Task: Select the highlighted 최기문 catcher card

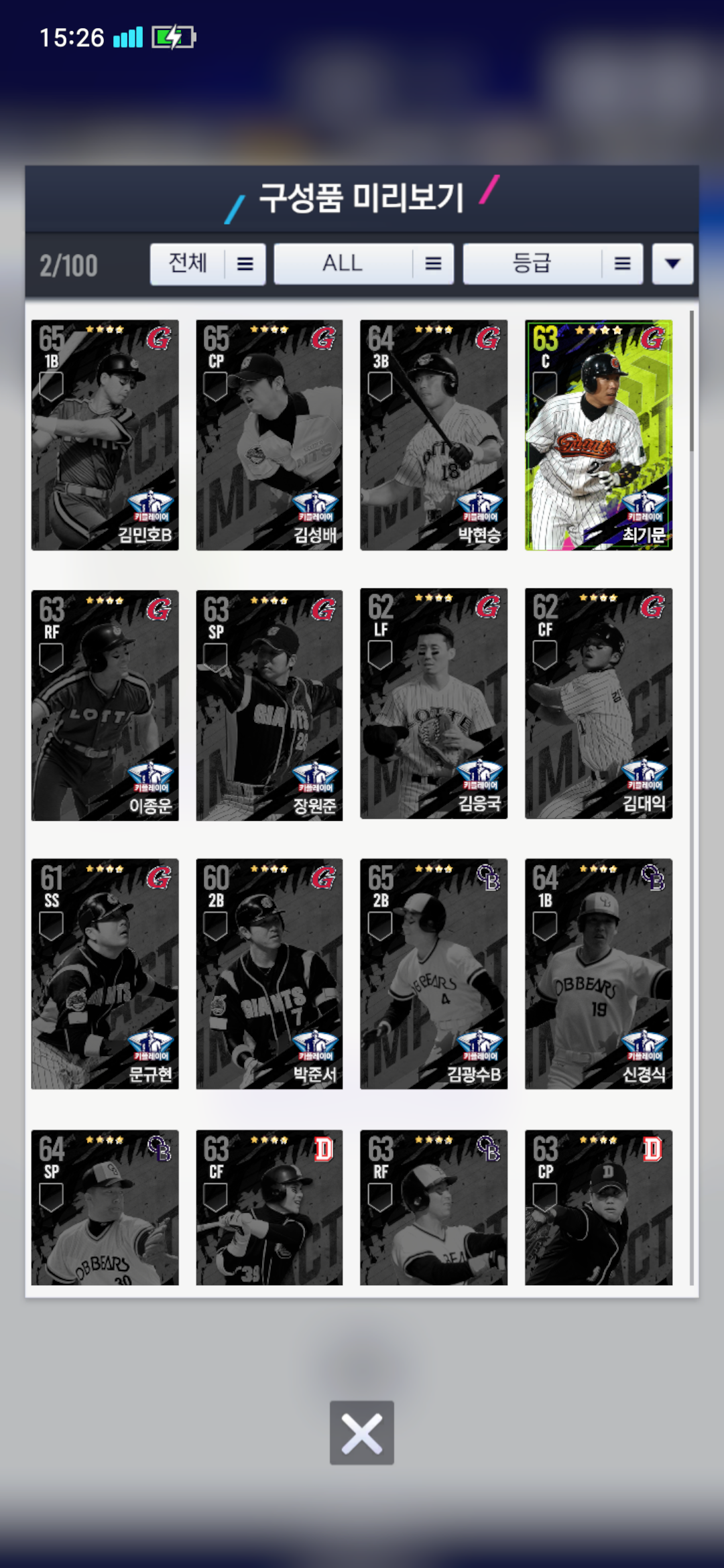Action: coord(599,435)
